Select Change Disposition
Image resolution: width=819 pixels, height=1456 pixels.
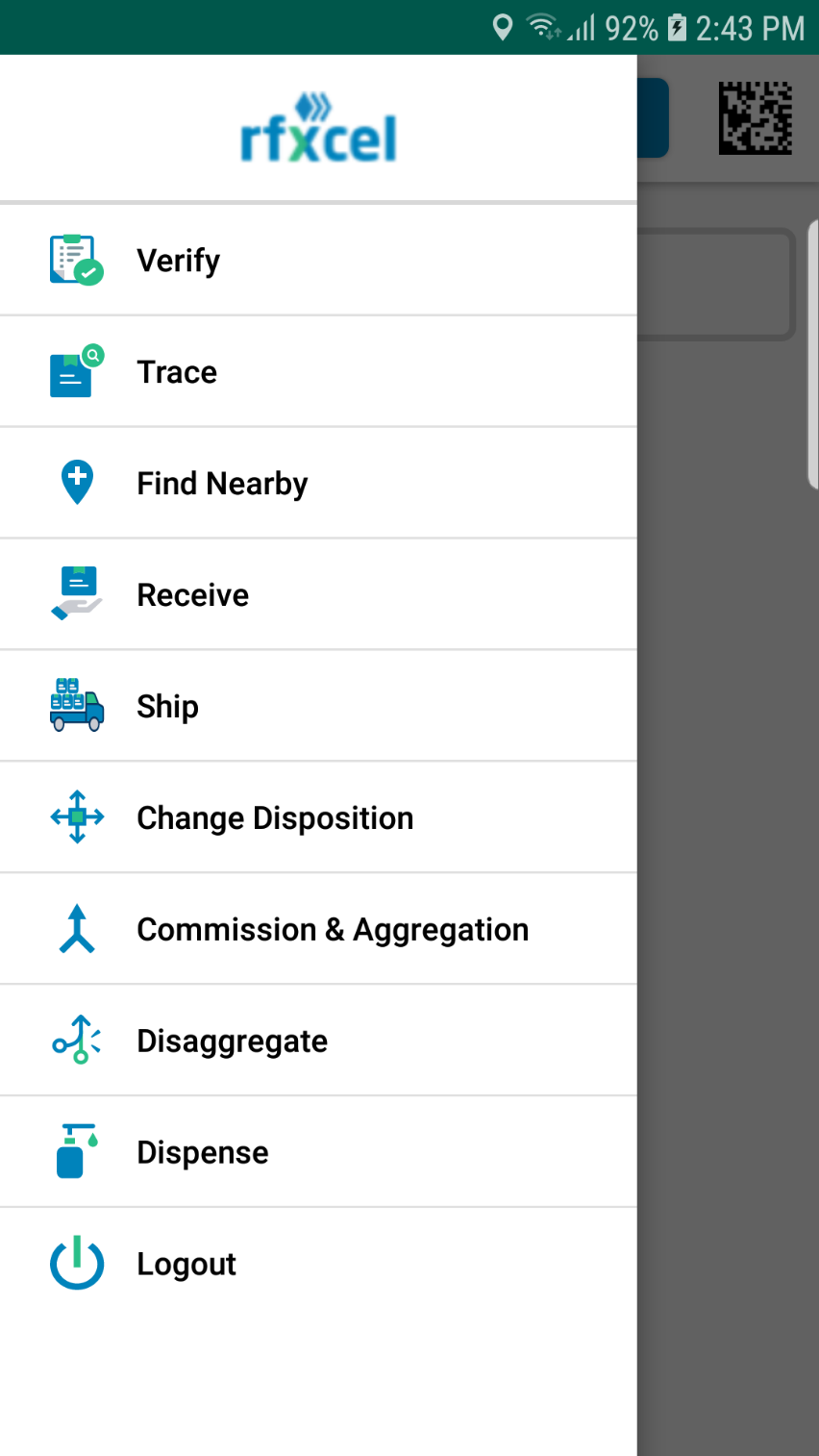[318, 818]
